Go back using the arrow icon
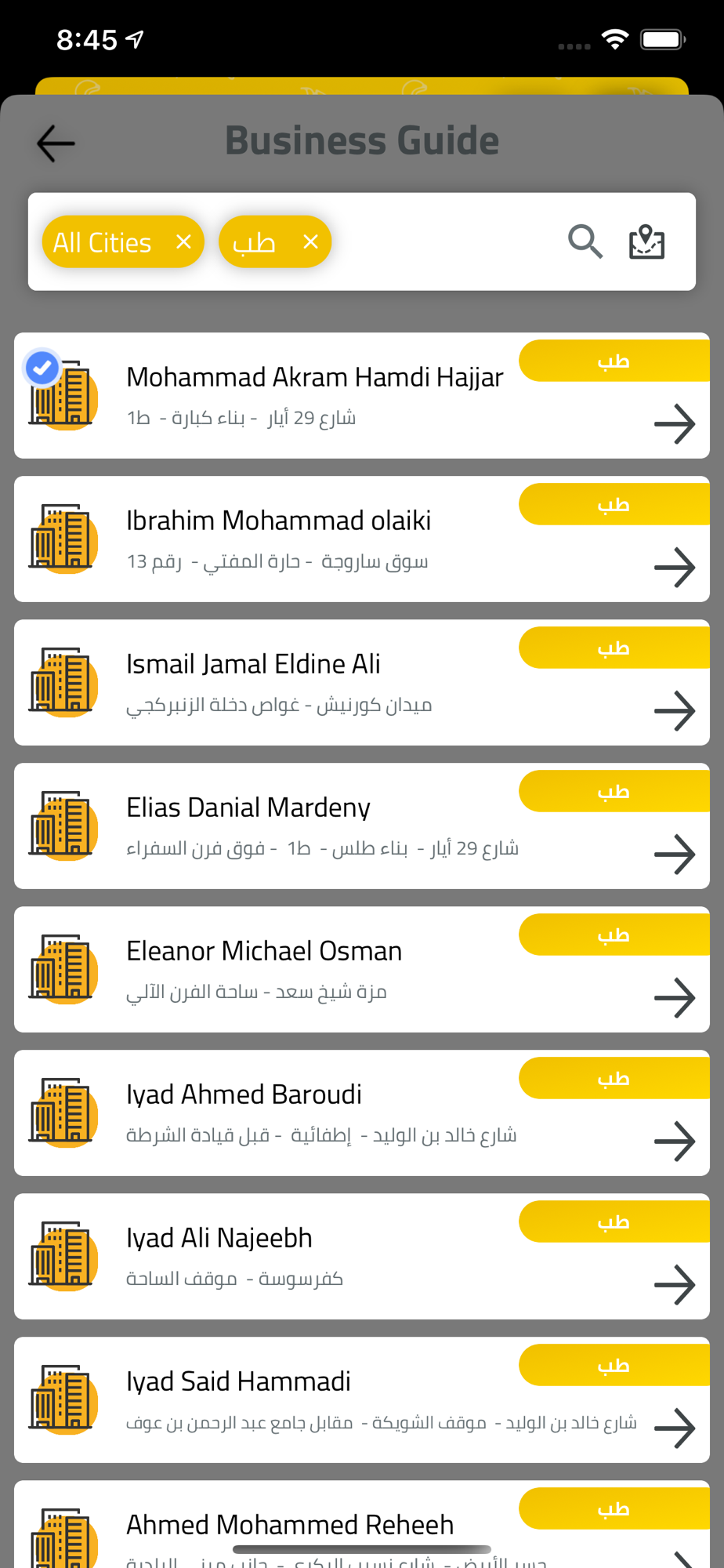724x1568 pixels. [56, 143]
